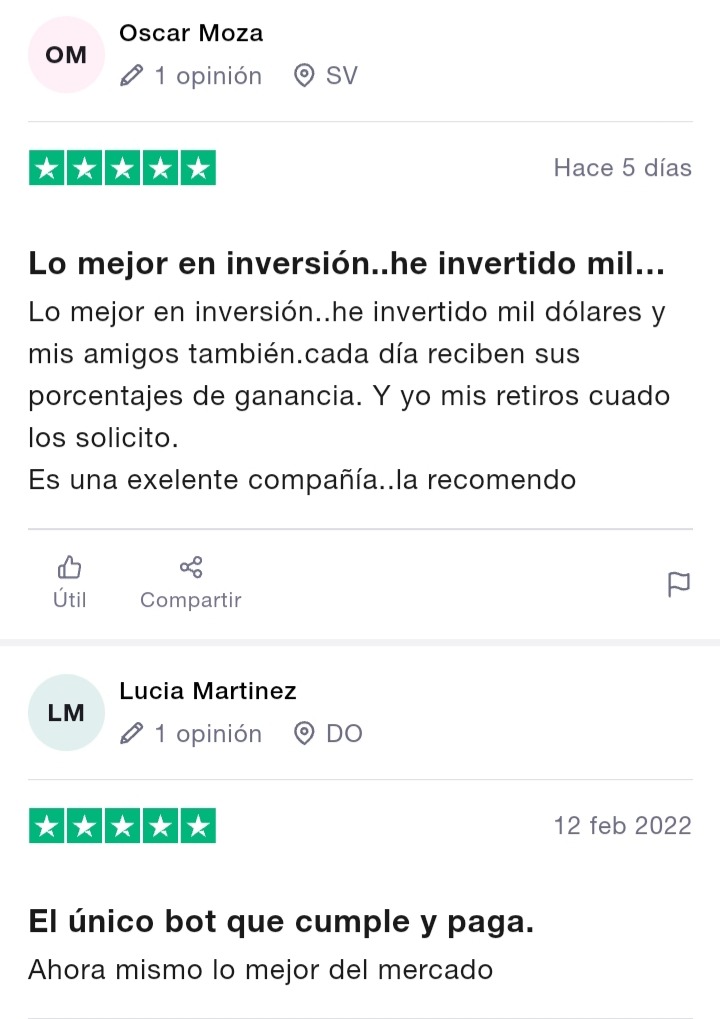Share Oscar Moza's review via Compartir
The width and height of the screenshot is (720, 1019).
click(x=190, y=582)
